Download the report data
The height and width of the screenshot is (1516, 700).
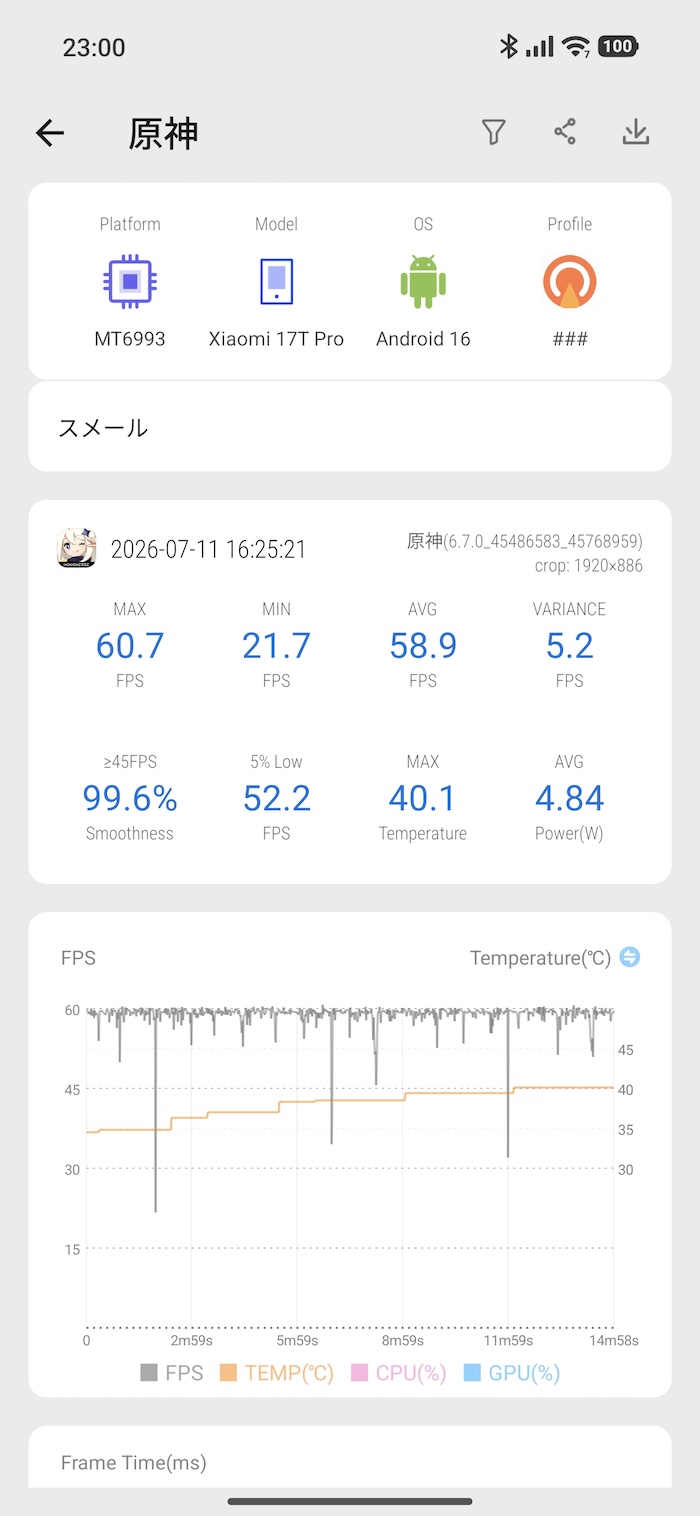click(x=636, y=132)
